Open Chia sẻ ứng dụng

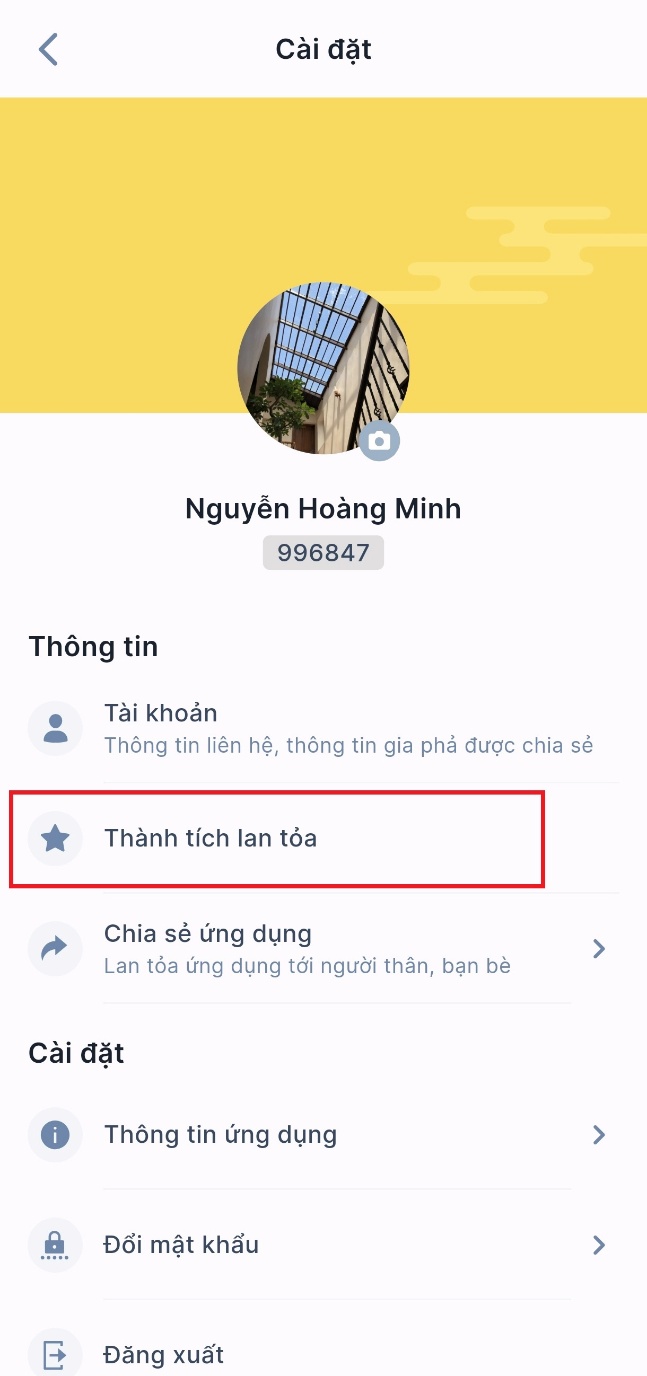(x=320, y=948)
